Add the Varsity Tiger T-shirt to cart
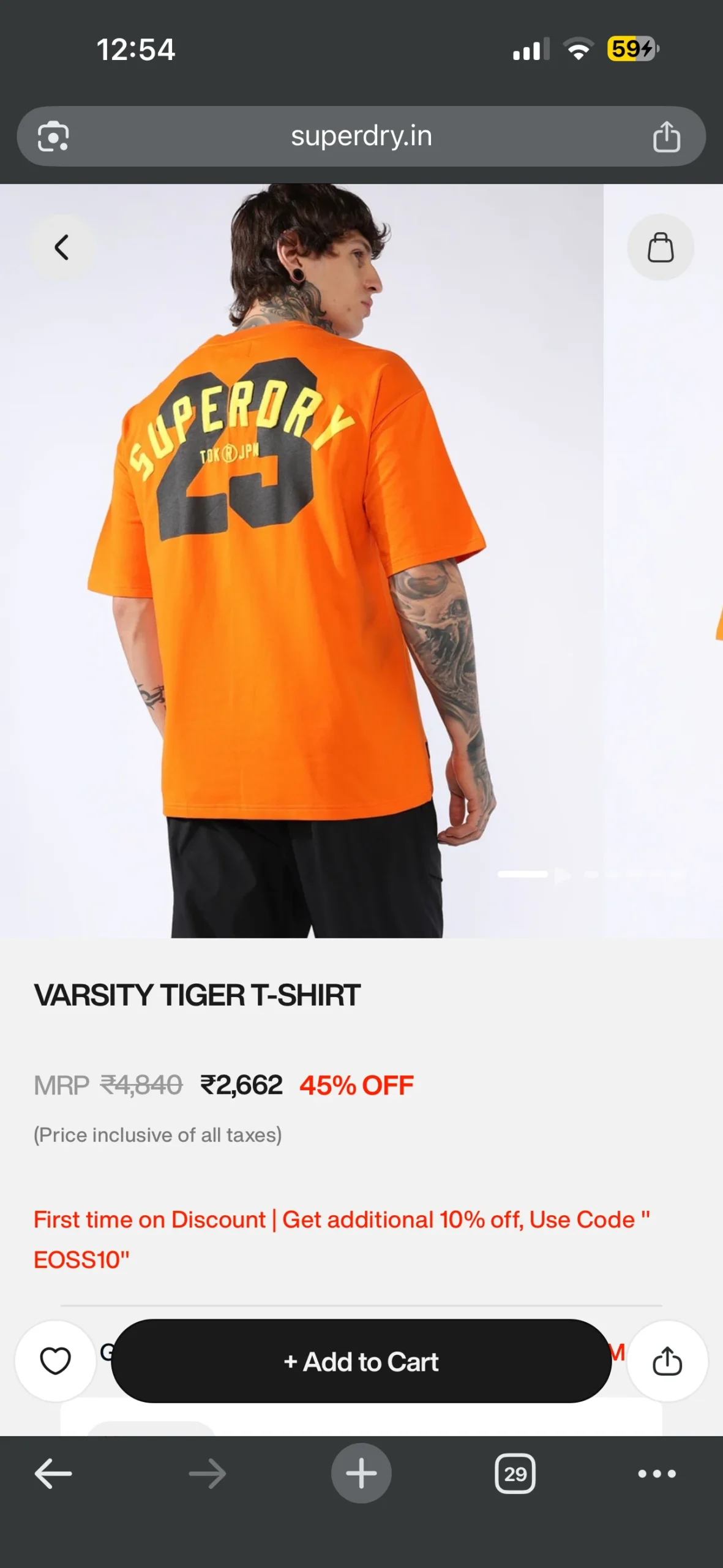723x1568 pixels. coord(361,1361)
